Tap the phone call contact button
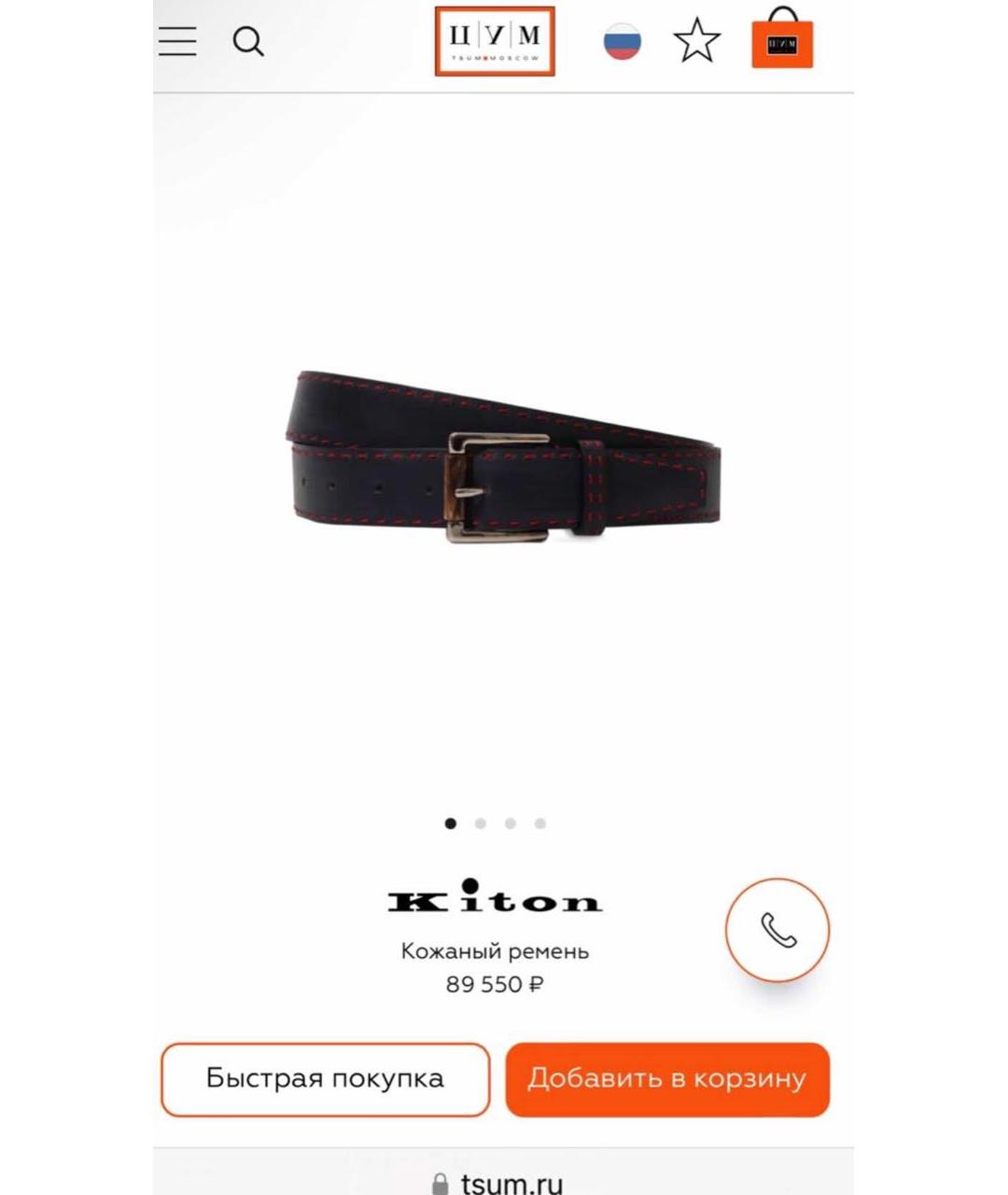The height and width of the screenshot is (1195, 1008). tap(777, 929)
